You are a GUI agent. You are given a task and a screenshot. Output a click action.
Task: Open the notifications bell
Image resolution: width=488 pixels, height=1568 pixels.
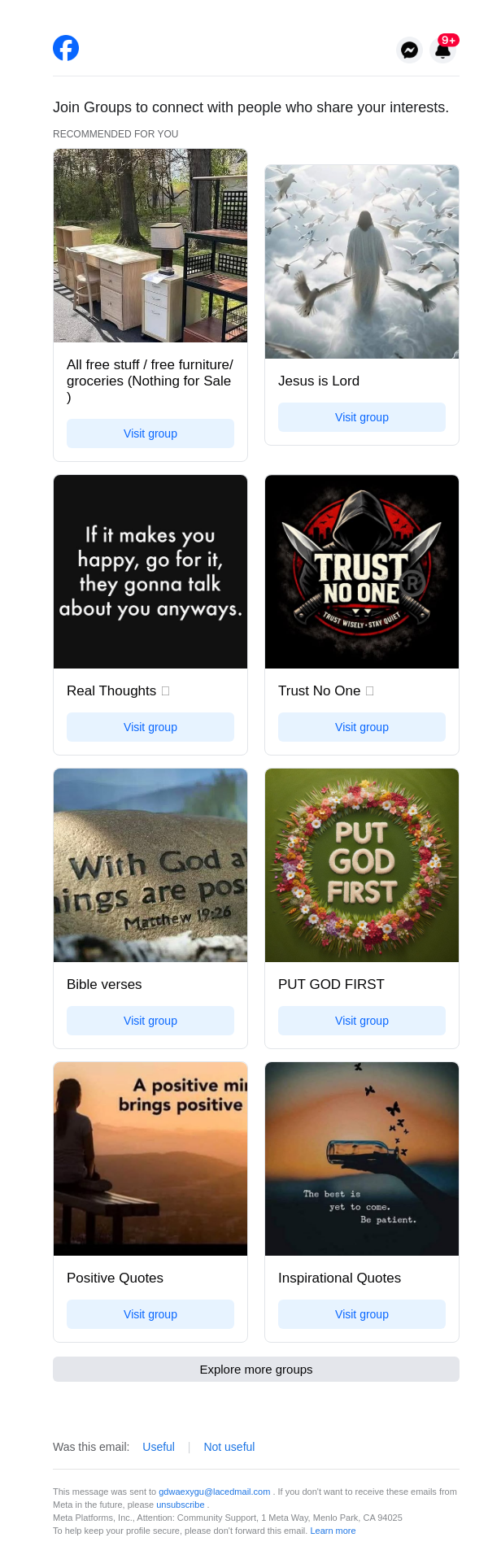[x=443, y=50]
